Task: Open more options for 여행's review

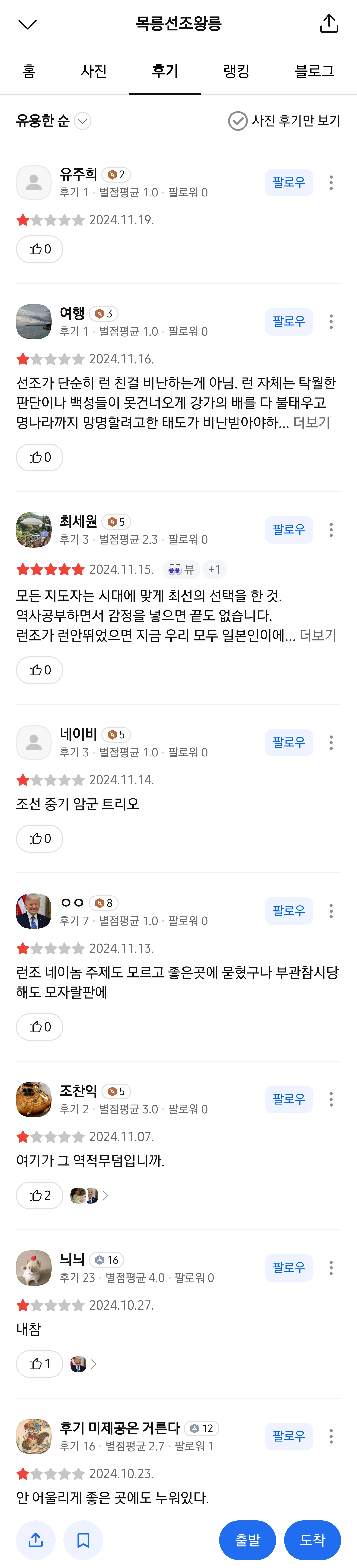Action: click(331, 321)
